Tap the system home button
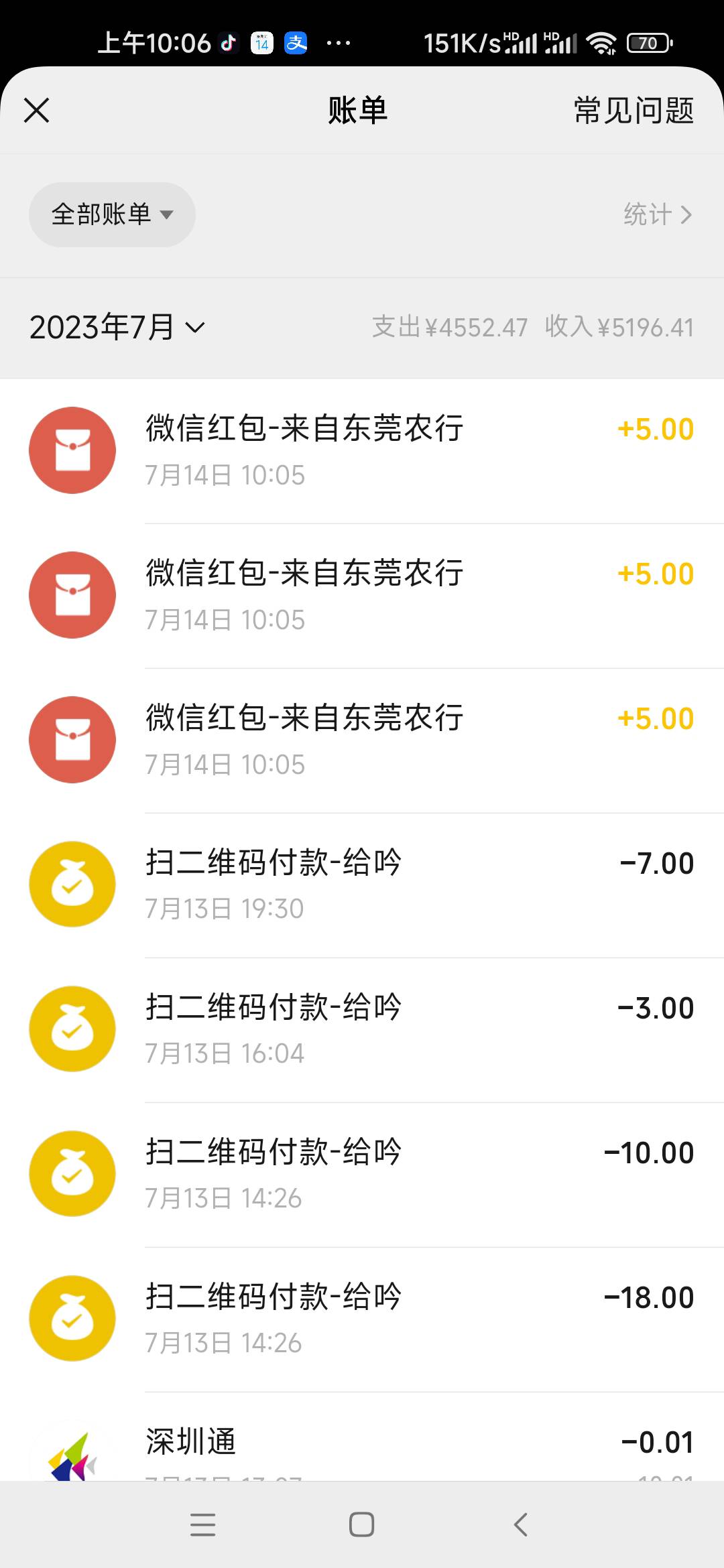 coord(361,1524)
